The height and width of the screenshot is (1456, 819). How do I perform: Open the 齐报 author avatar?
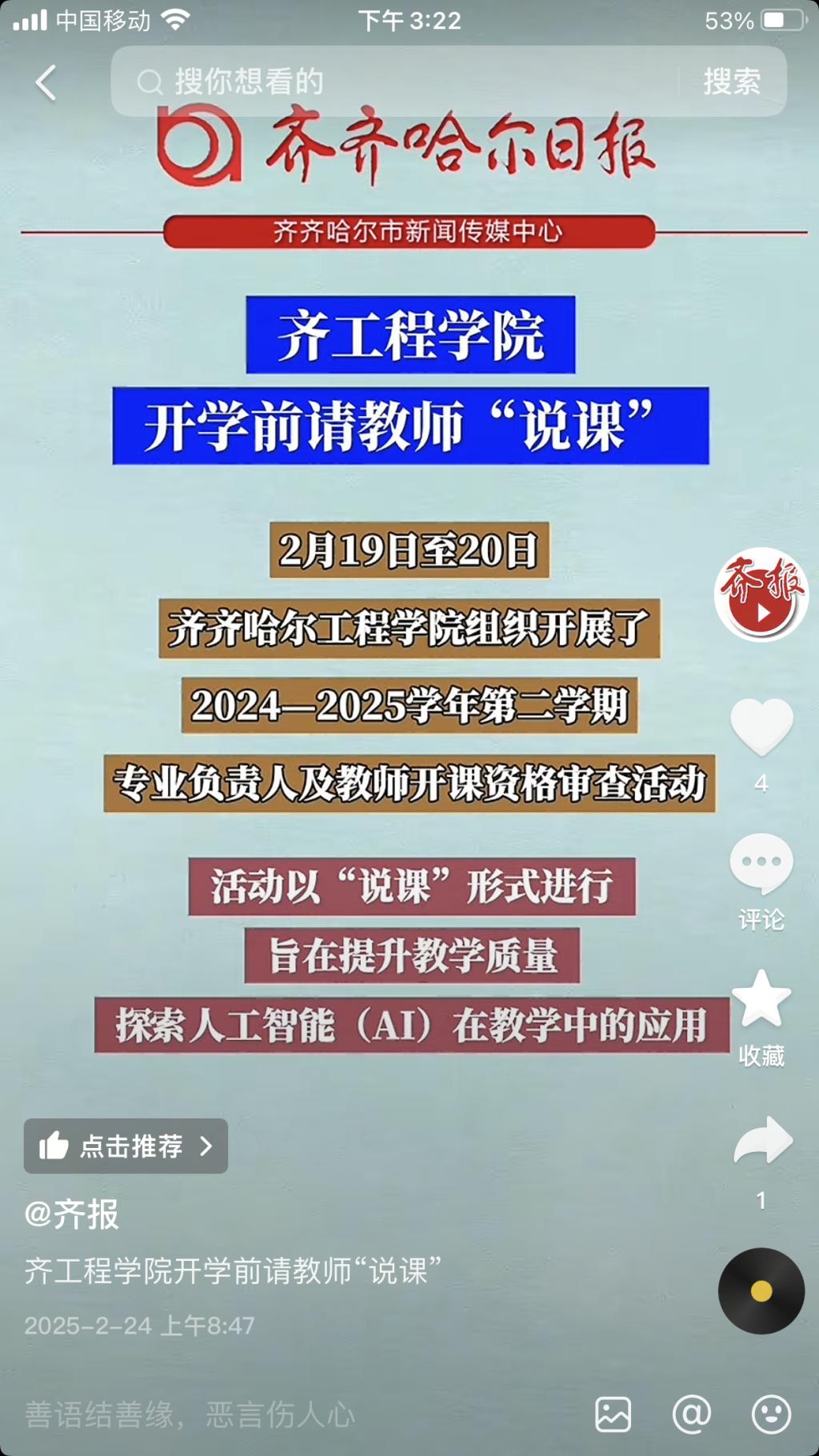761,594
